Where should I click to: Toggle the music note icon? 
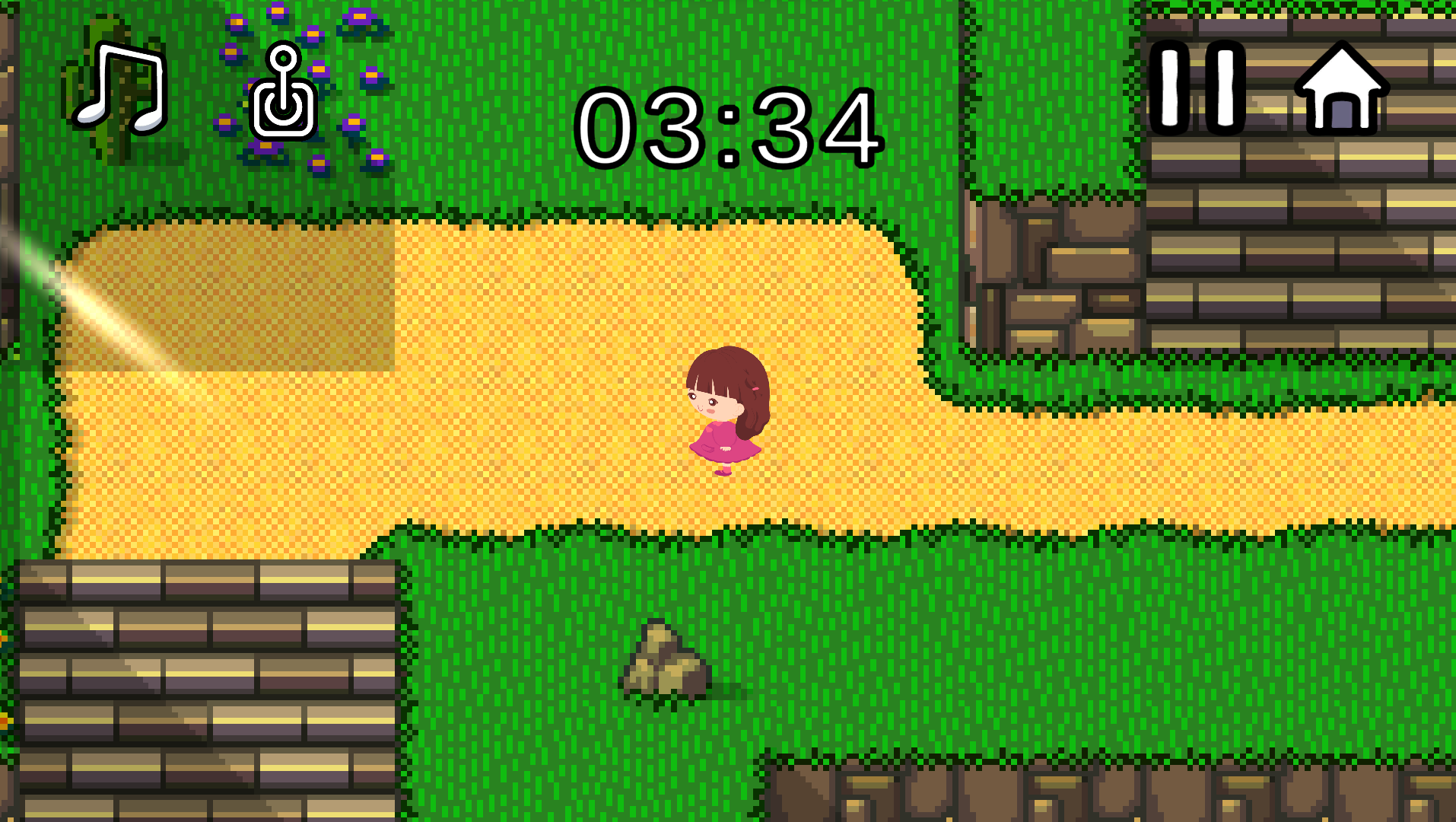[120, 89]
